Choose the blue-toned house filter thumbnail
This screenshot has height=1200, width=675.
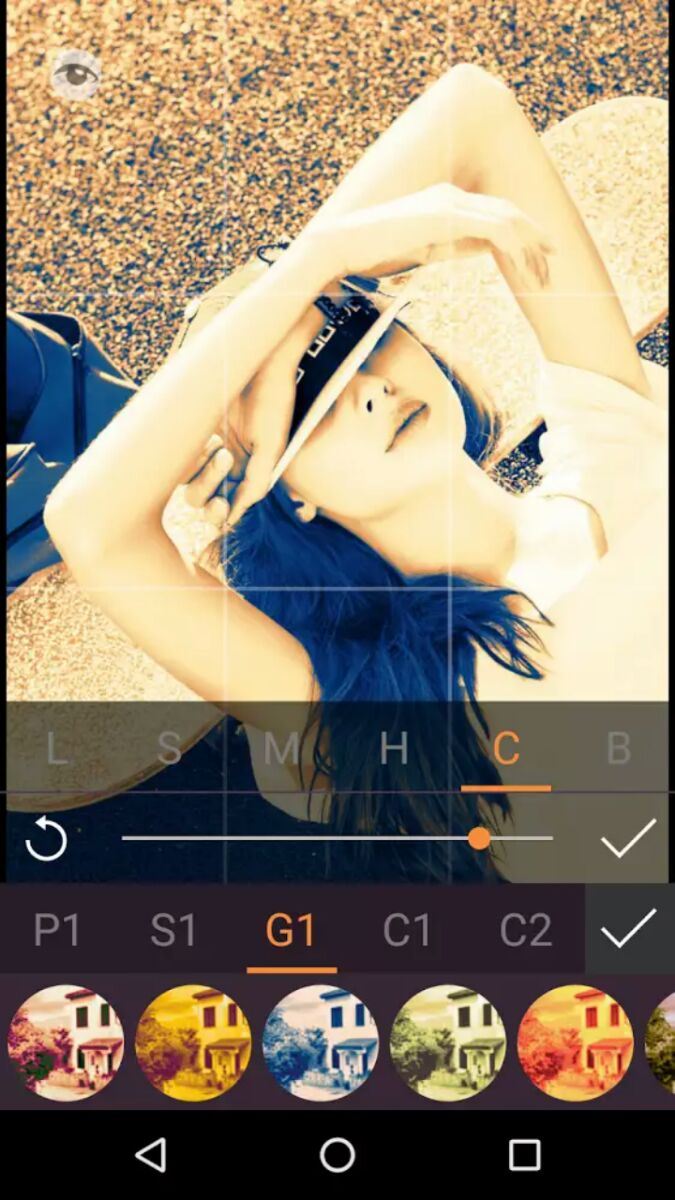[320, 1043]
